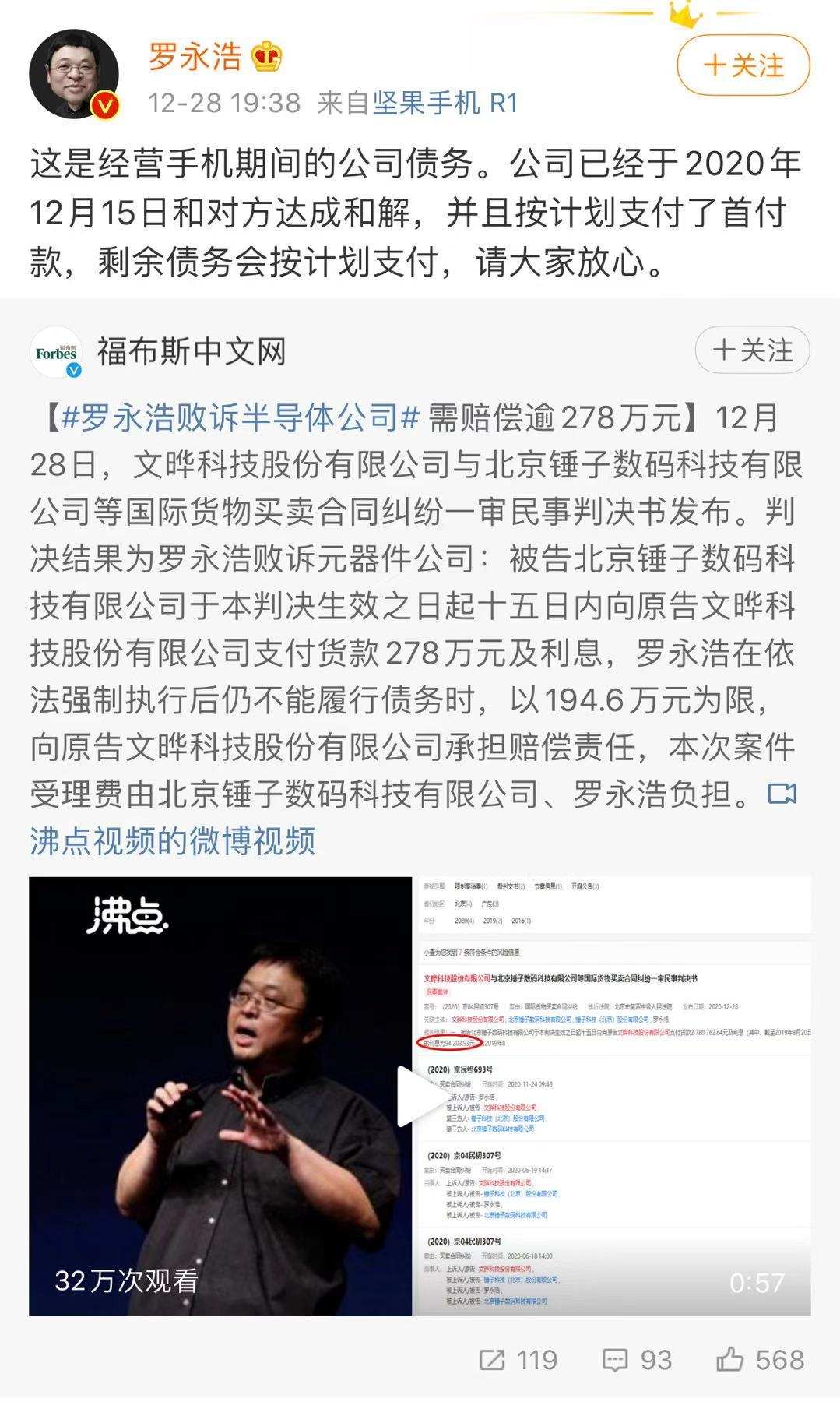Open the 坚果手机 R1 source link
This screenshot has height=1409, width=840.
(445, 103)
